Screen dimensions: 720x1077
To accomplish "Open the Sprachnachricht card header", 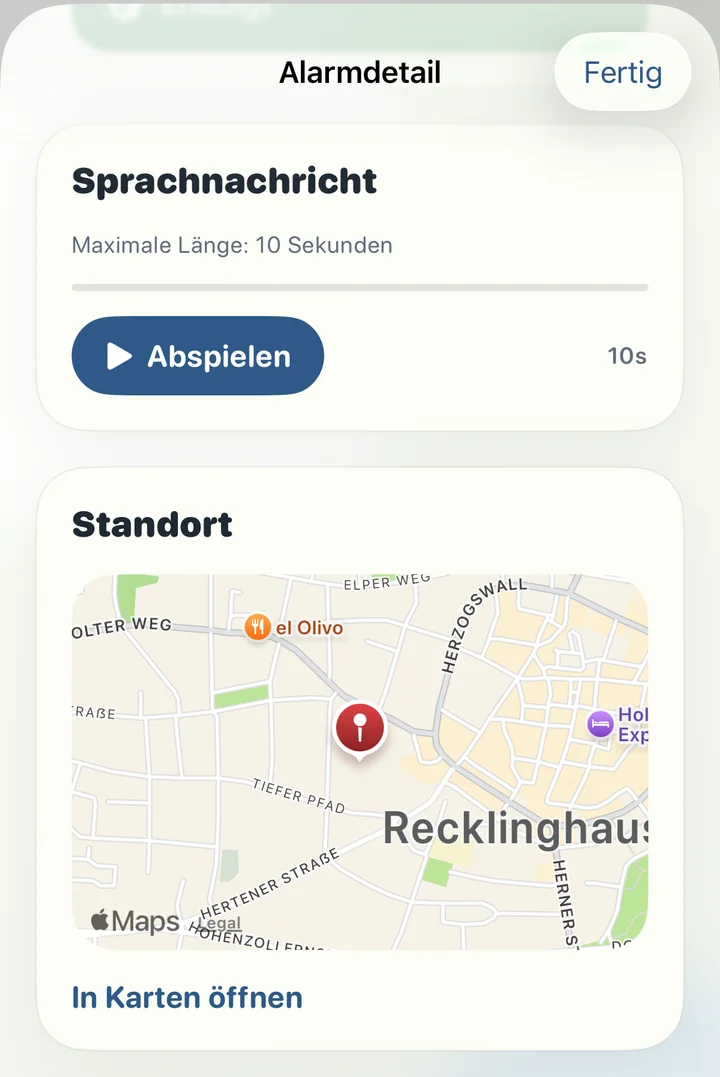I will point(224,181).
